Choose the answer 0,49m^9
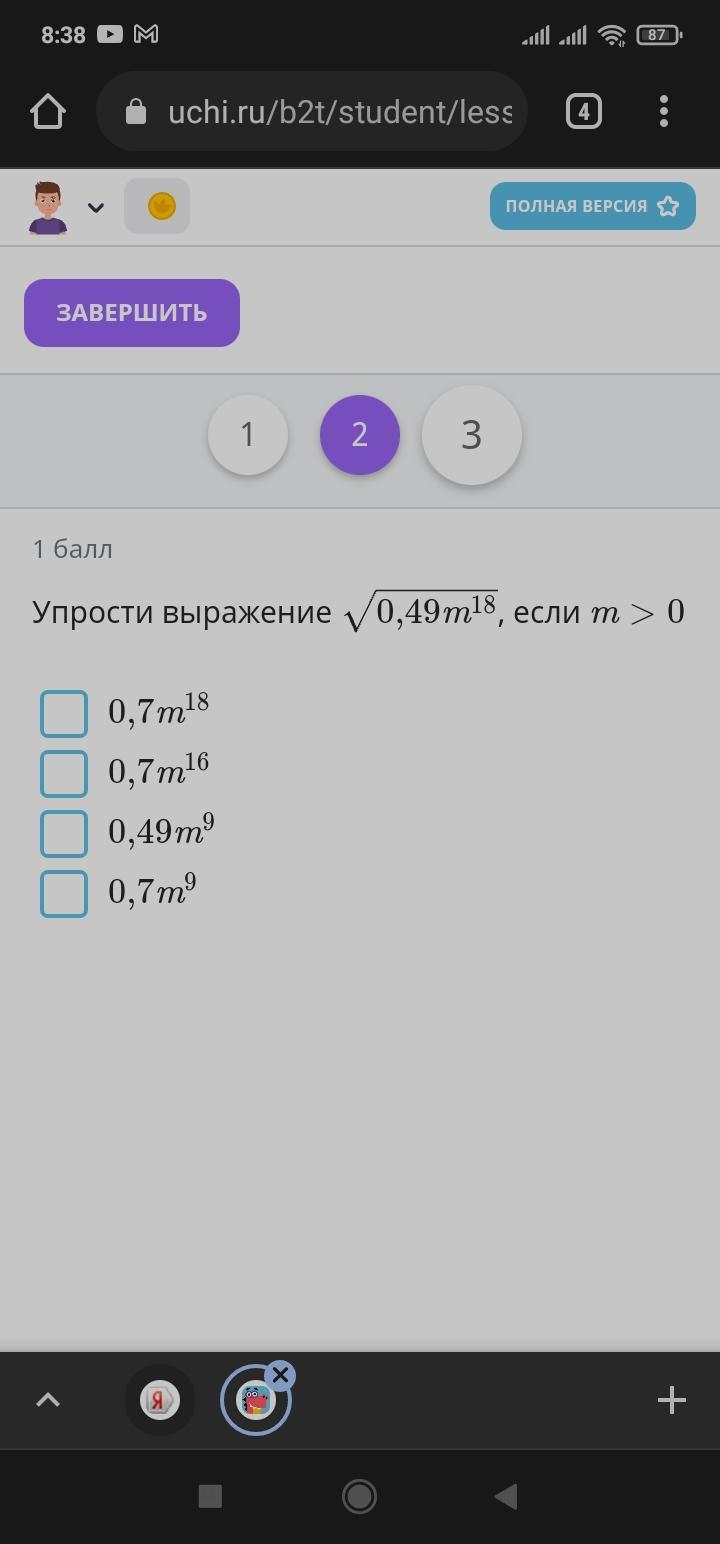 [x=64, y=834]
